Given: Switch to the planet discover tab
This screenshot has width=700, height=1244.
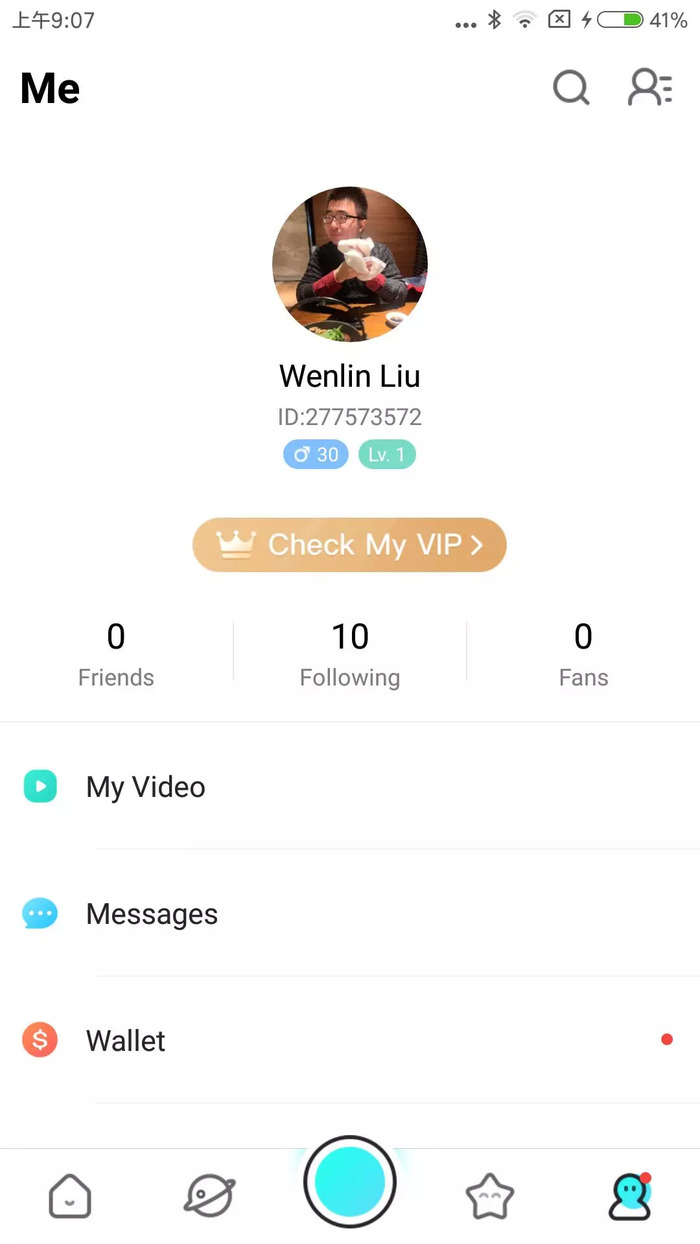Looking at the screenshot, I should coord(210,1196).
